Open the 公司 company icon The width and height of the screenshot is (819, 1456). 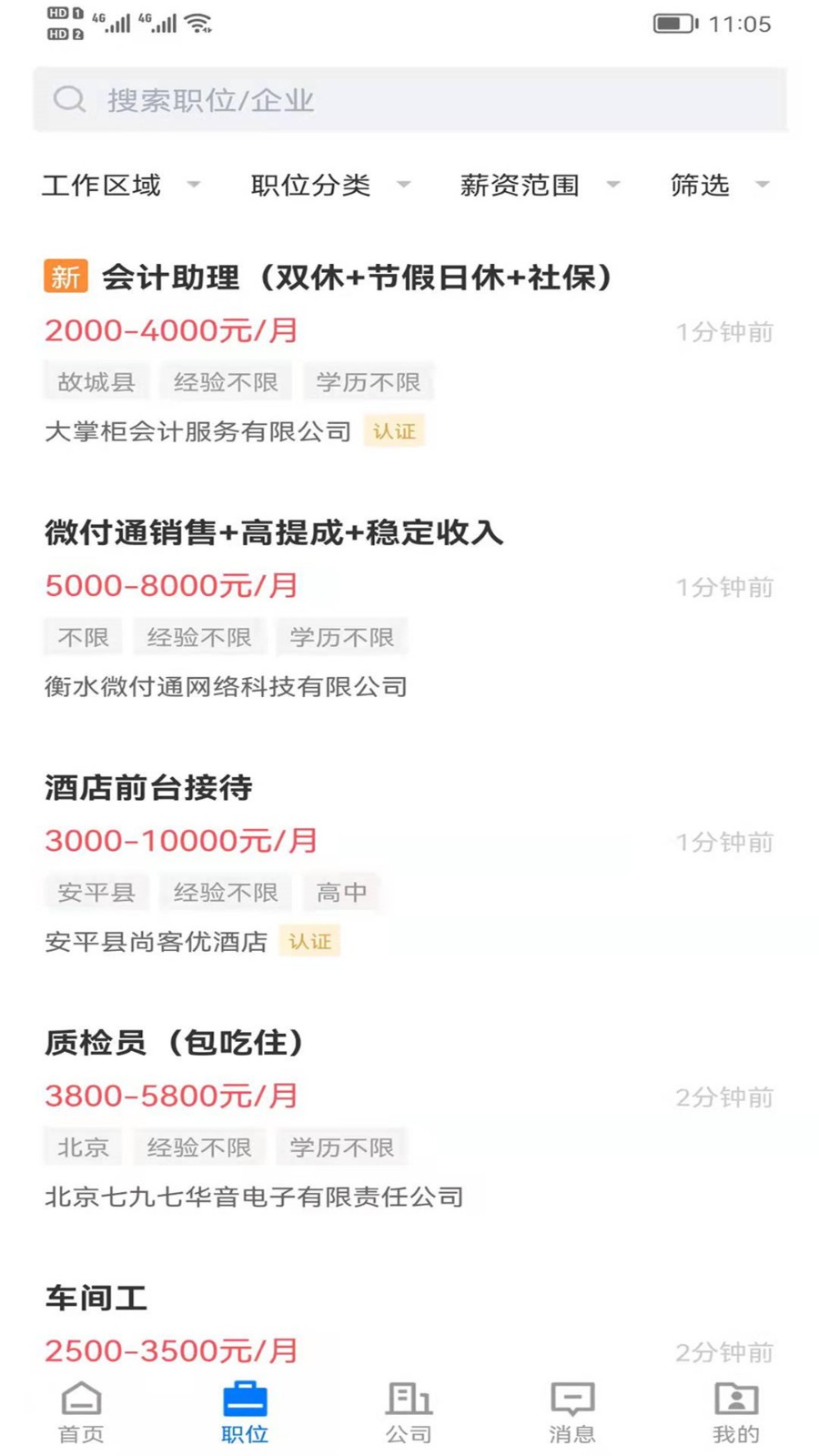pyautogui.click(x=408, y=1397)
